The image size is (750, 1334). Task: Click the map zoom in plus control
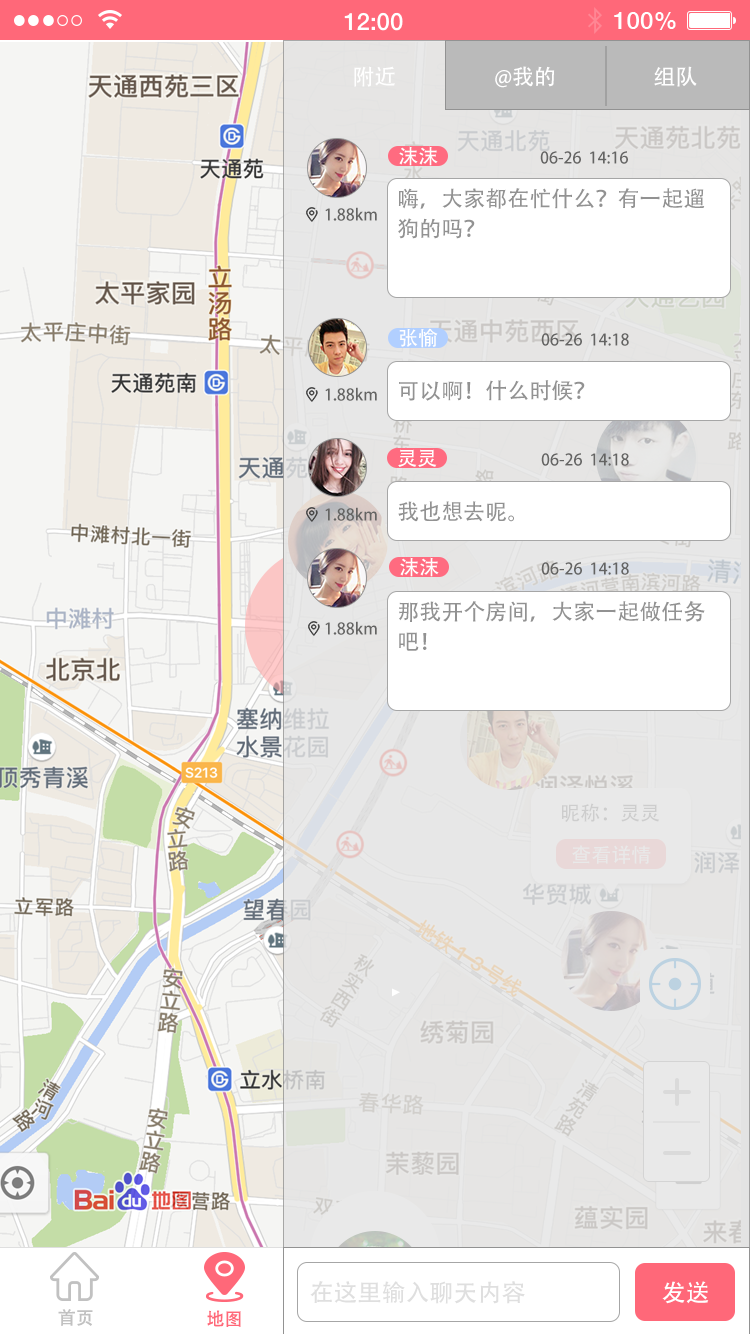(675, 1091)
